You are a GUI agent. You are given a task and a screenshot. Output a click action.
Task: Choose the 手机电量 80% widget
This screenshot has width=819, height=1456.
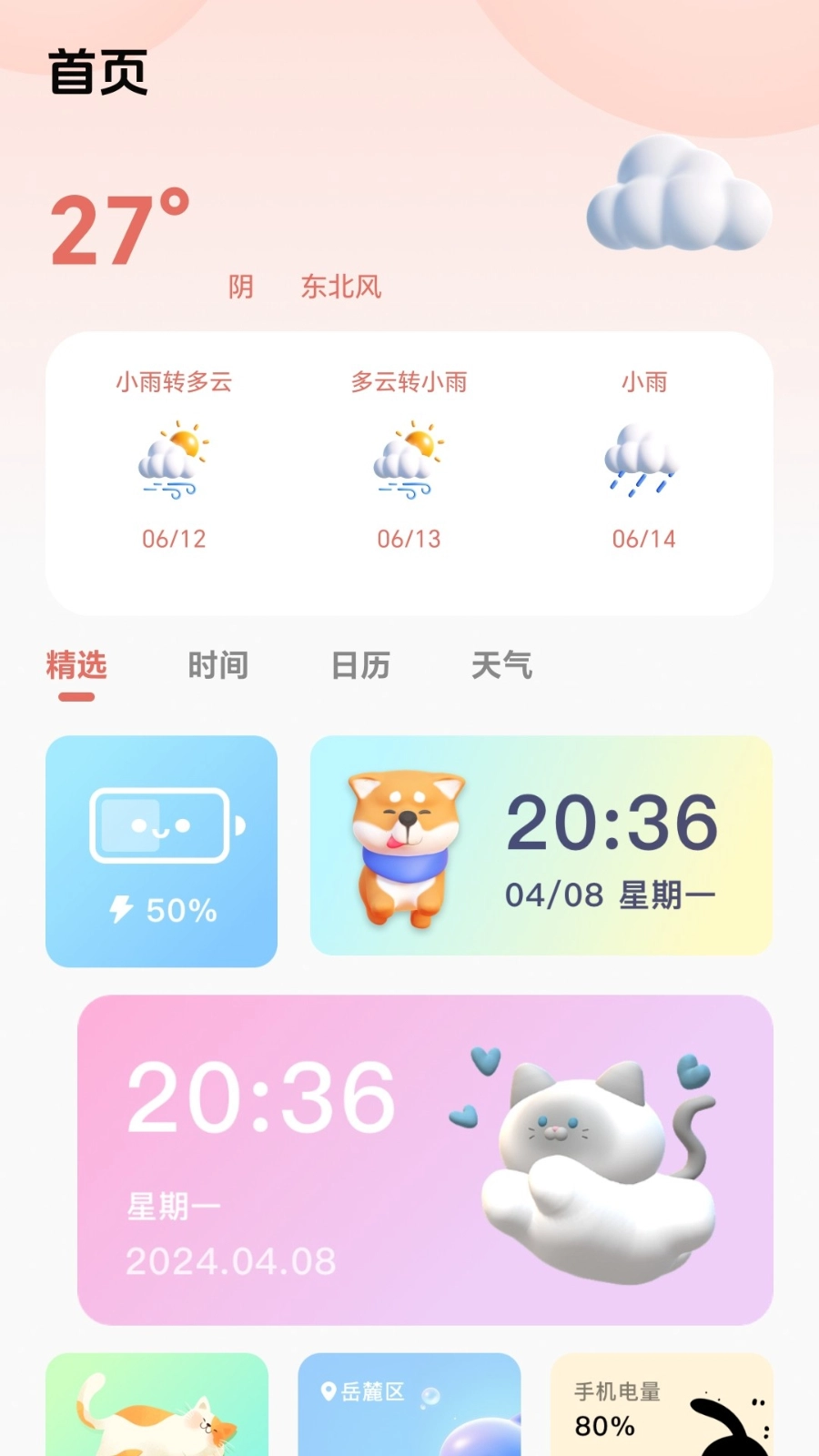[x=662, y=1406]
